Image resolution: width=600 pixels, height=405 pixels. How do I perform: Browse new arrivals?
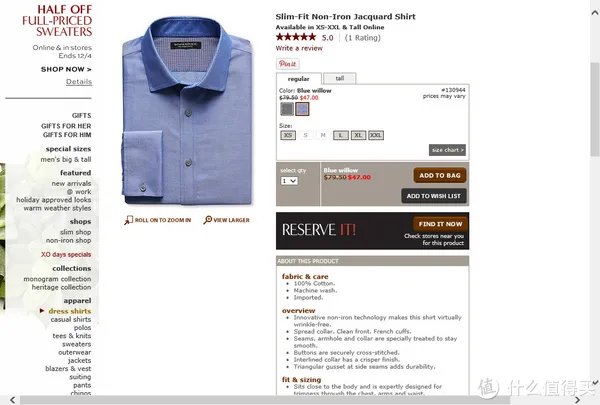tap(71, 183)
